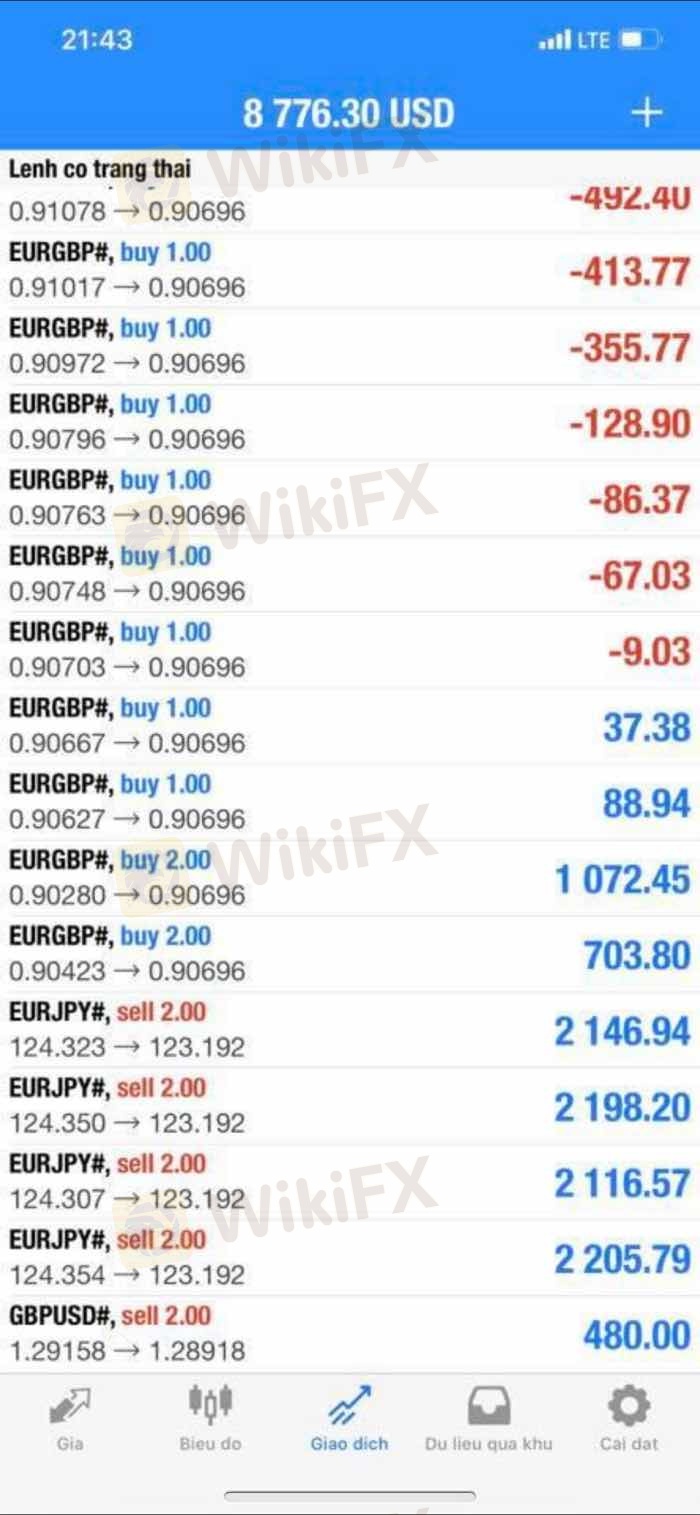
Task: Open the EURGBP position with 37.38 profit
Action: pos(350,727)
